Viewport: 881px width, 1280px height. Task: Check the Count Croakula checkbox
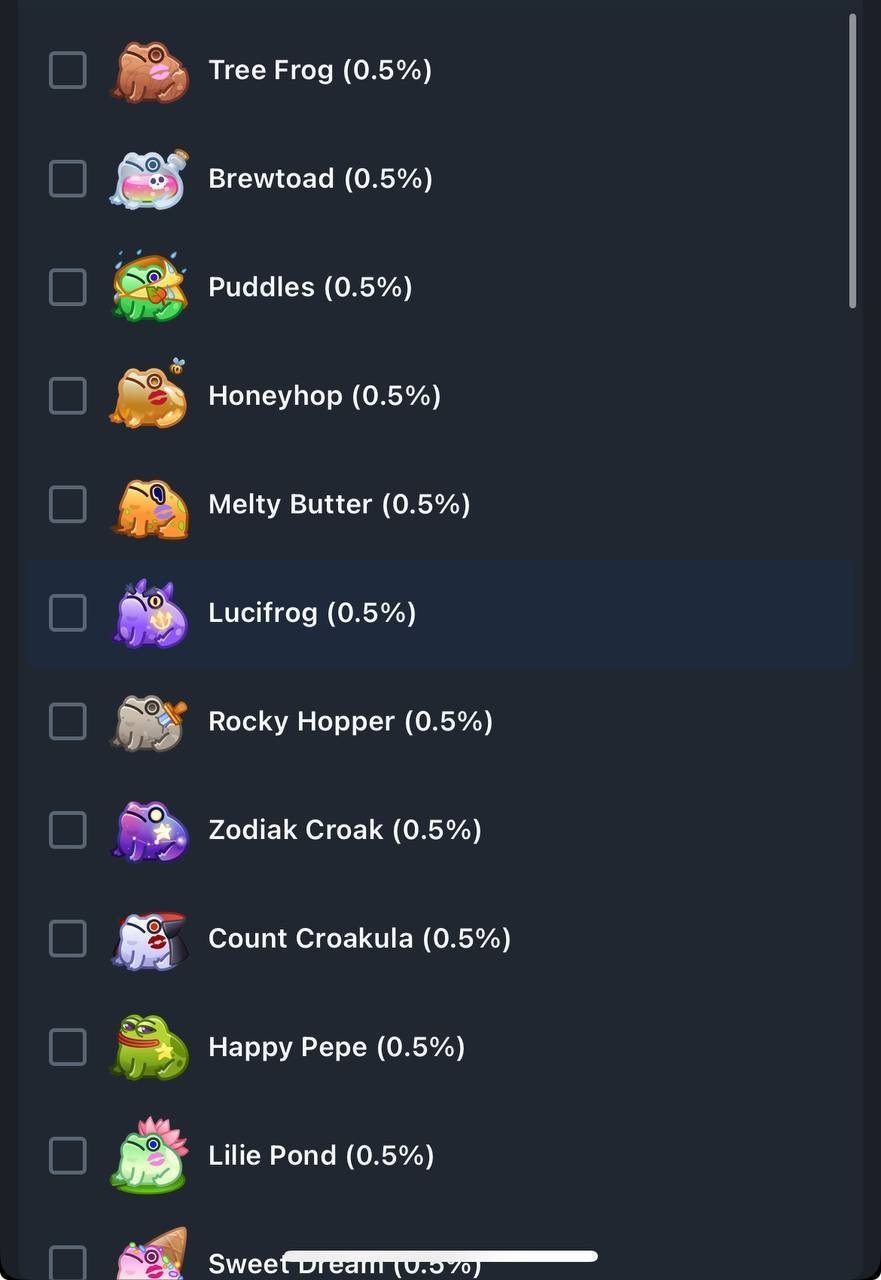coord(68,938)
